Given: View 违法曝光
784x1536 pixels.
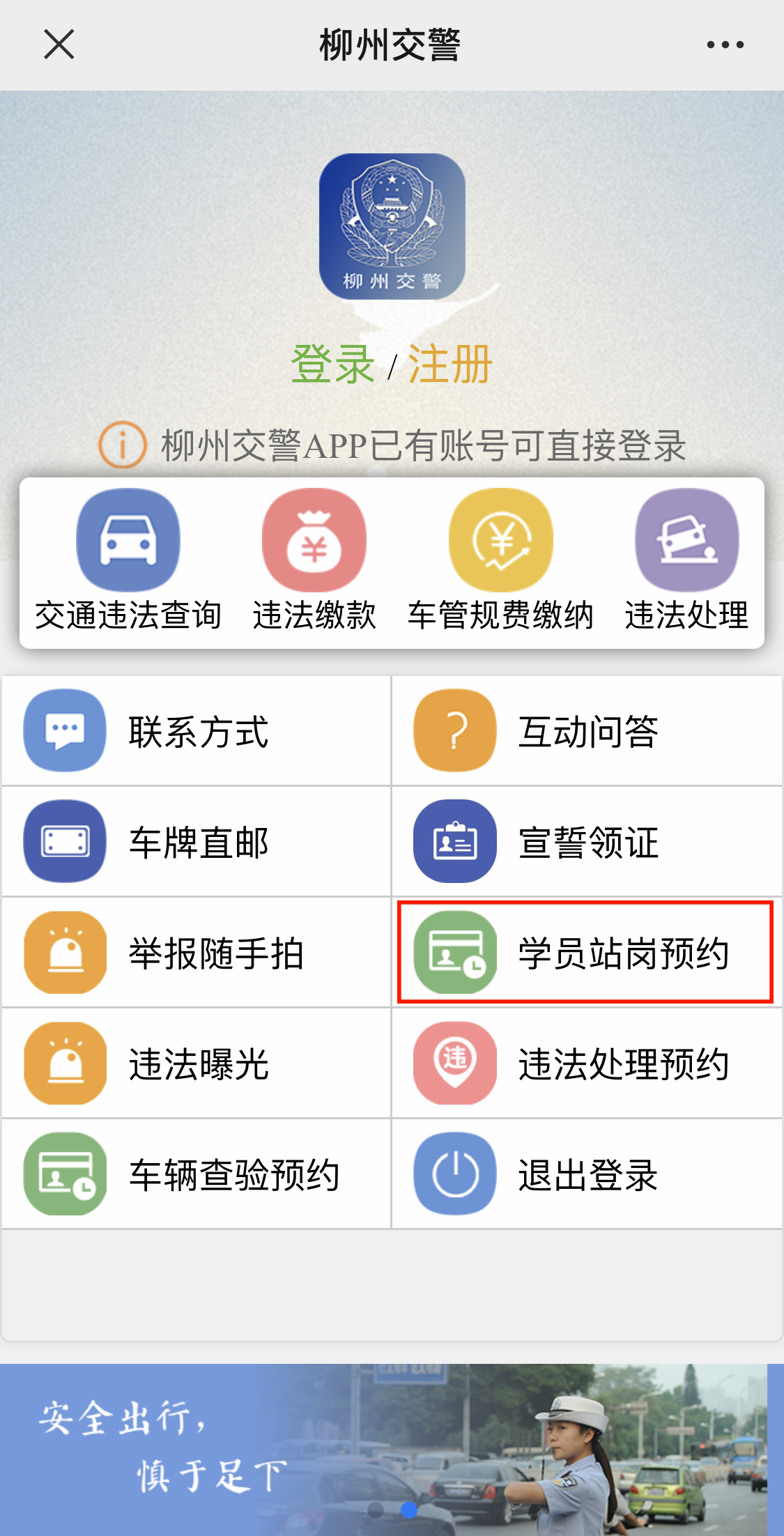Looking at the screenshot, I should (197, 1063).
